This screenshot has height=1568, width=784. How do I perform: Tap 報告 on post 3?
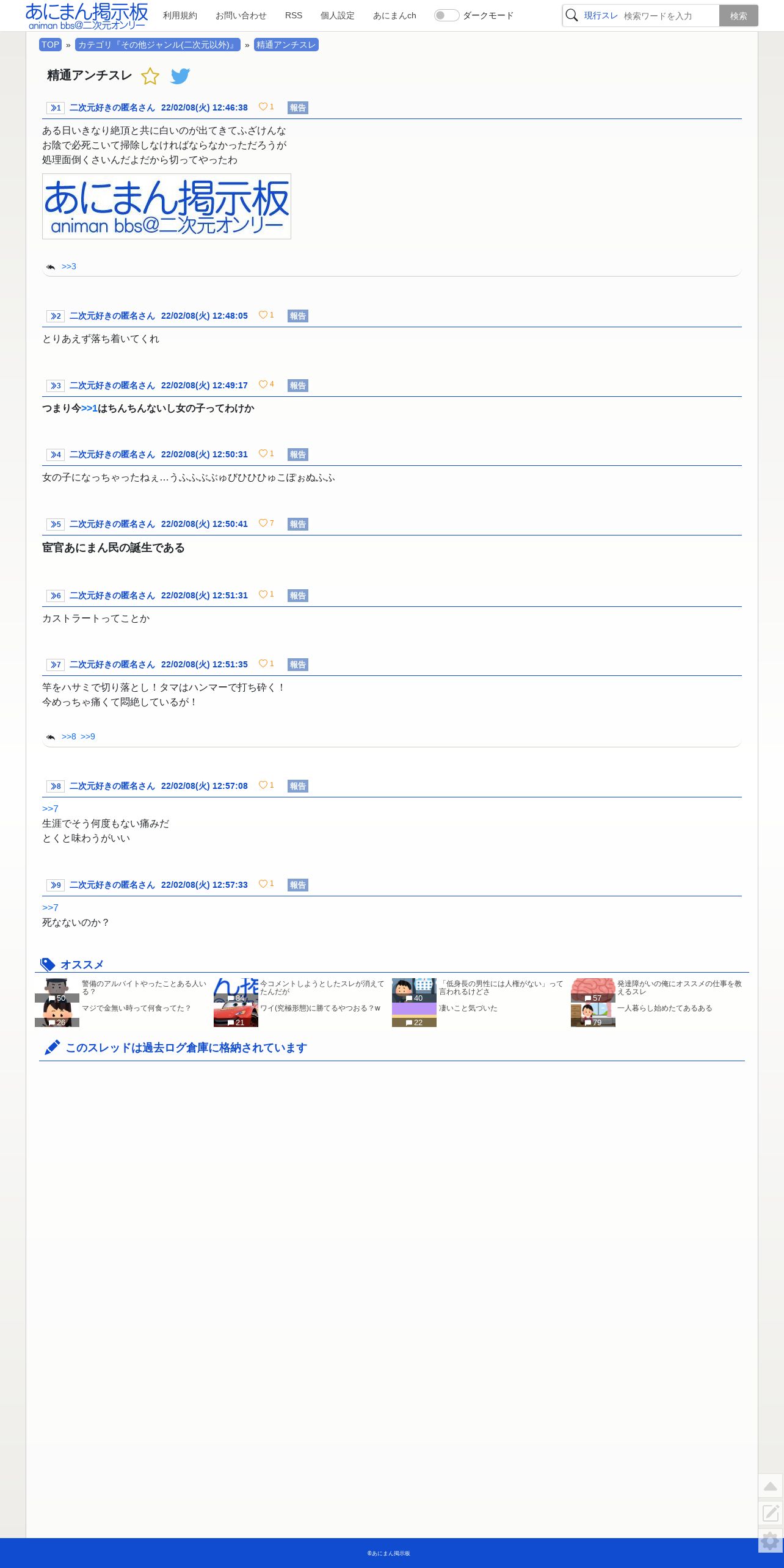click(x=298, y=386)
